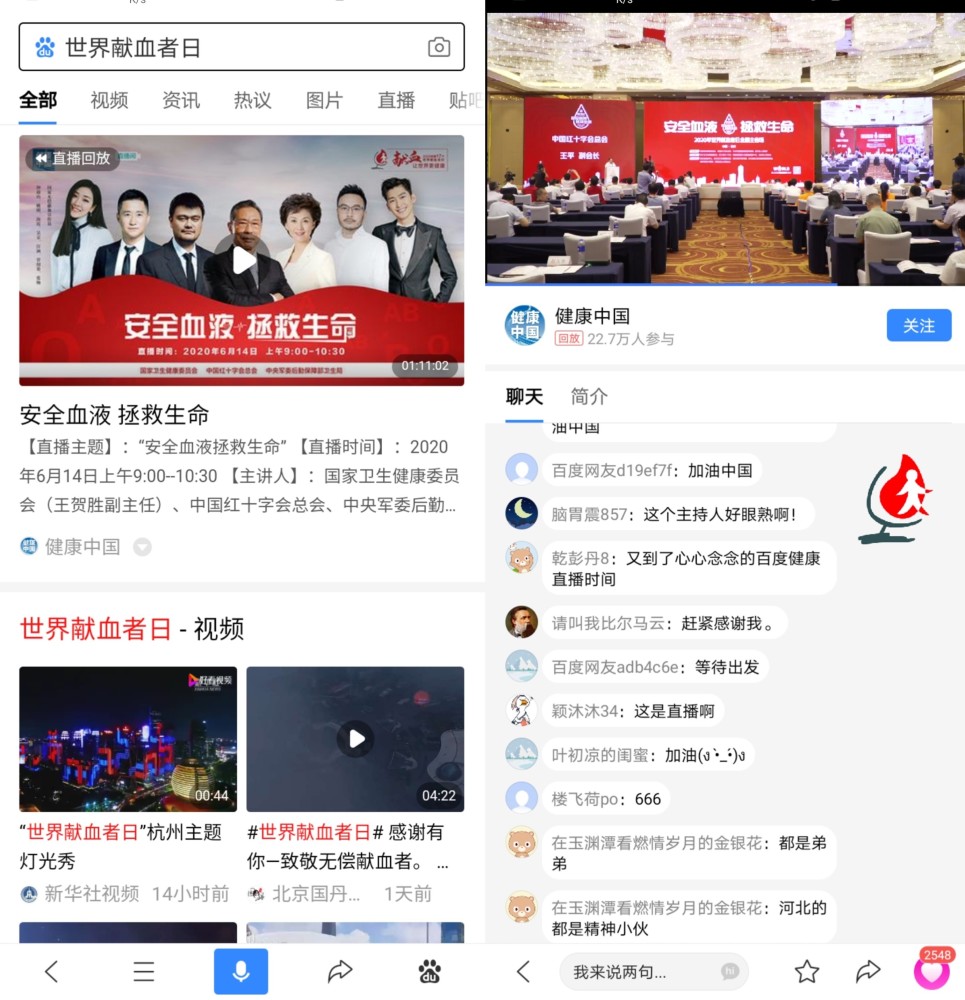Play the 感谢有你 致敬无偿献血者 video
965x1000 pixels.
355,739
